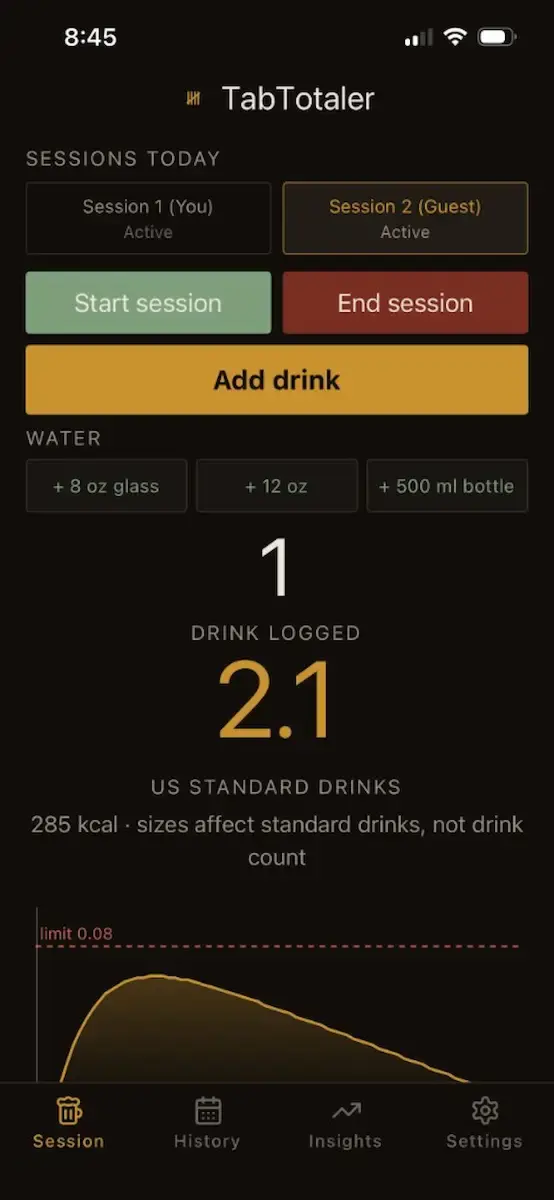End the current session

(405, 303)
